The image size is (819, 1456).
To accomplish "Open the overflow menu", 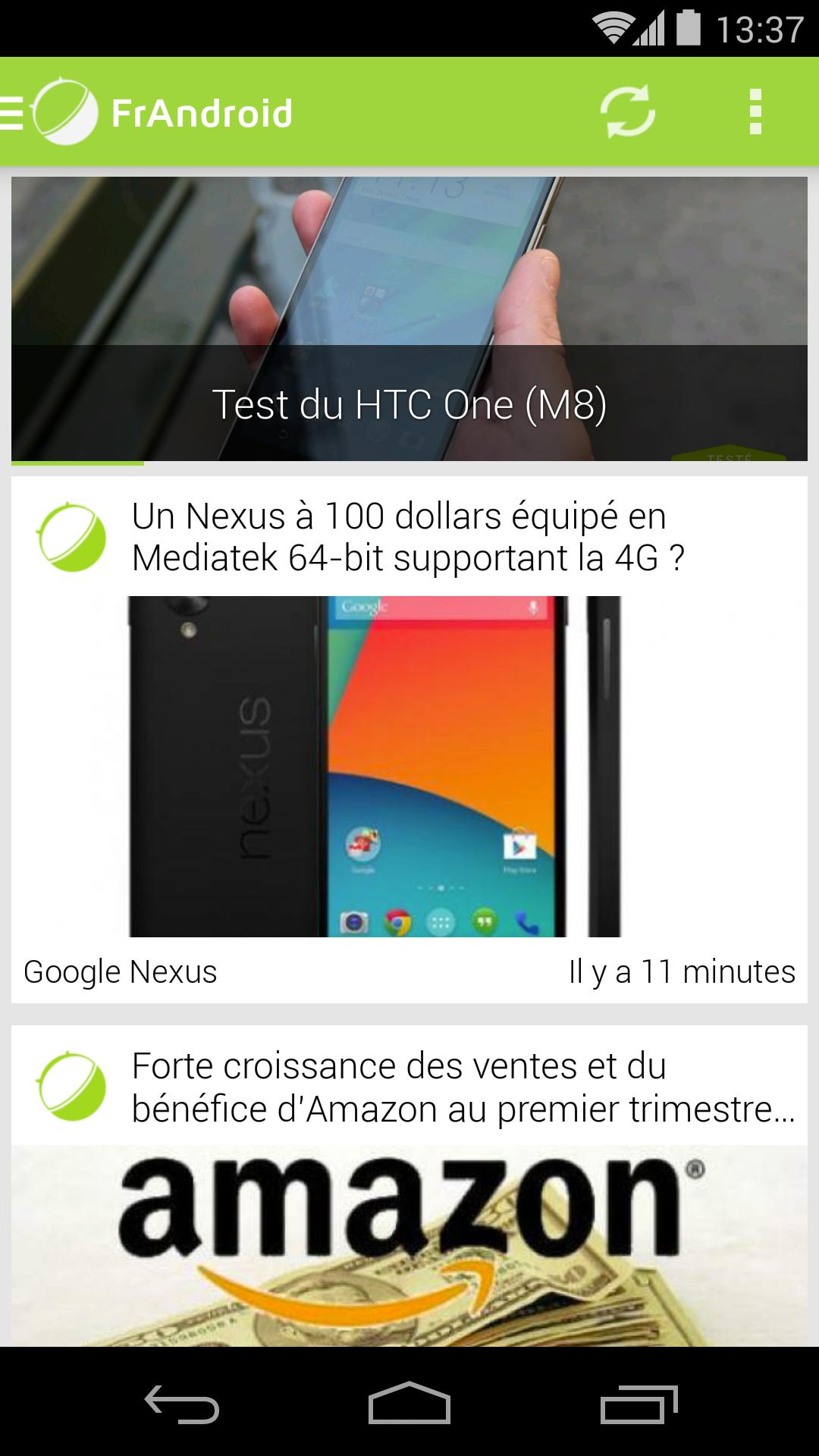I will pyautogui.click(x=755, y=112).
